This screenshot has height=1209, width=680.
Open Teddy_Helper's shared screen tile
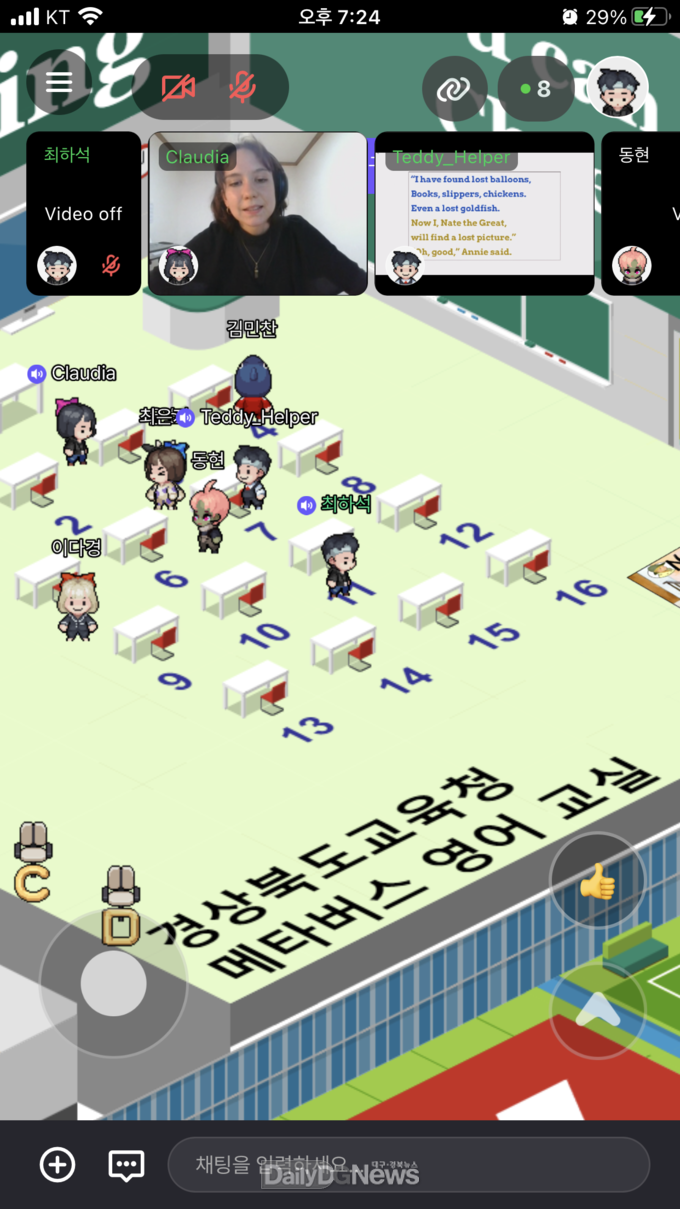pyautogui.click(x=484, y=213)
